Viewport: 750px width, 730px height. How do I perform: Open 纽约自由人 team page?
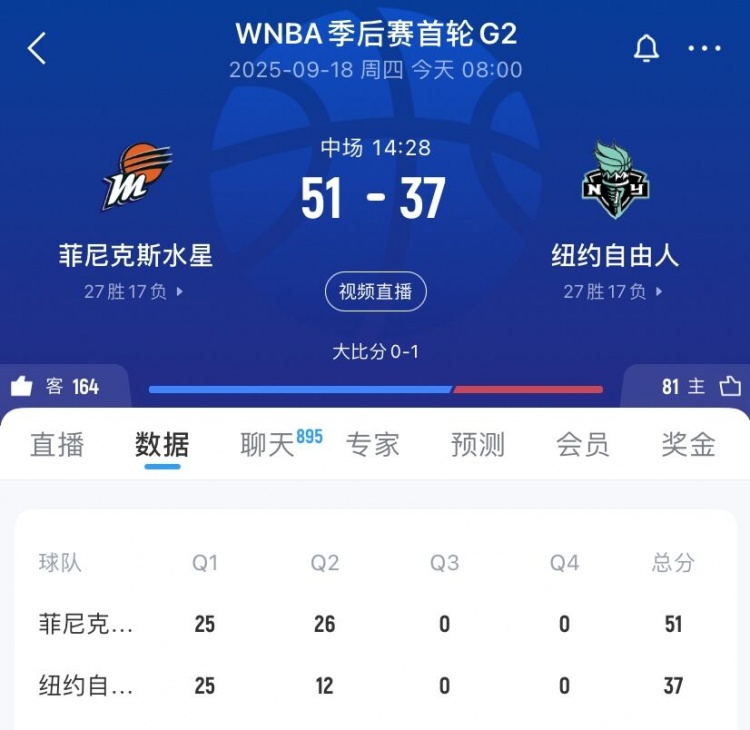[615, 256]
